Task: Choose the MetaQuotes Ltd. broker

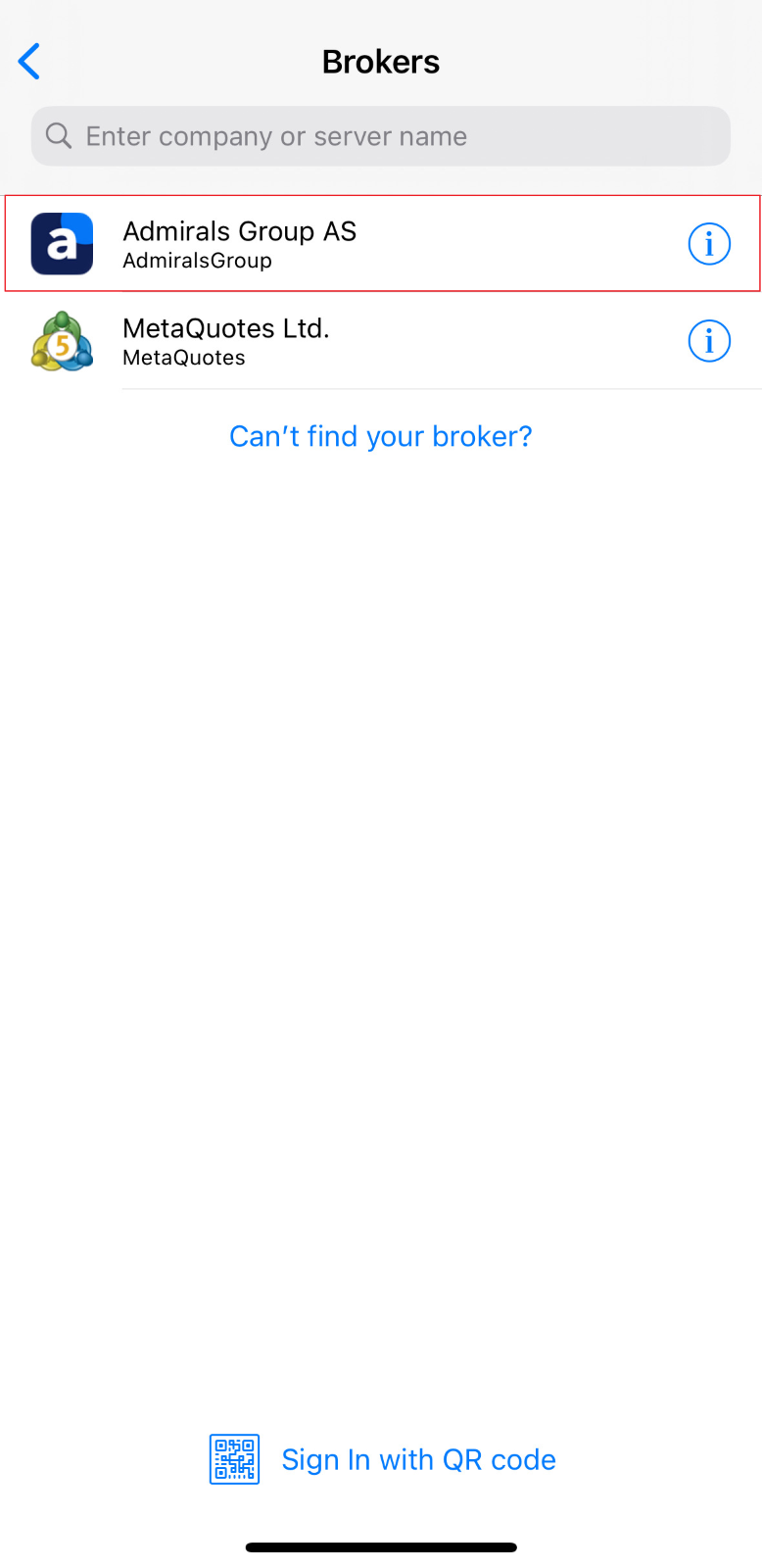Action: (294, 341)
